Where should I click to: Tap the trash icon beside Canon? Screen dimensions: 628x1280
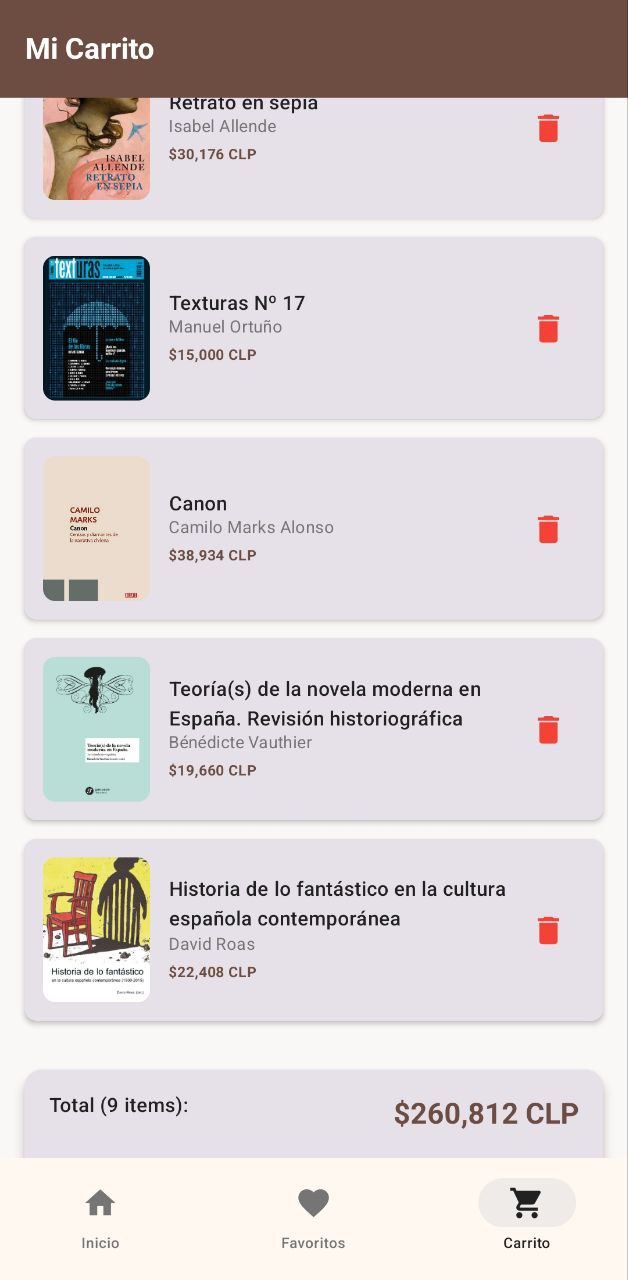[x=548, y=530]
